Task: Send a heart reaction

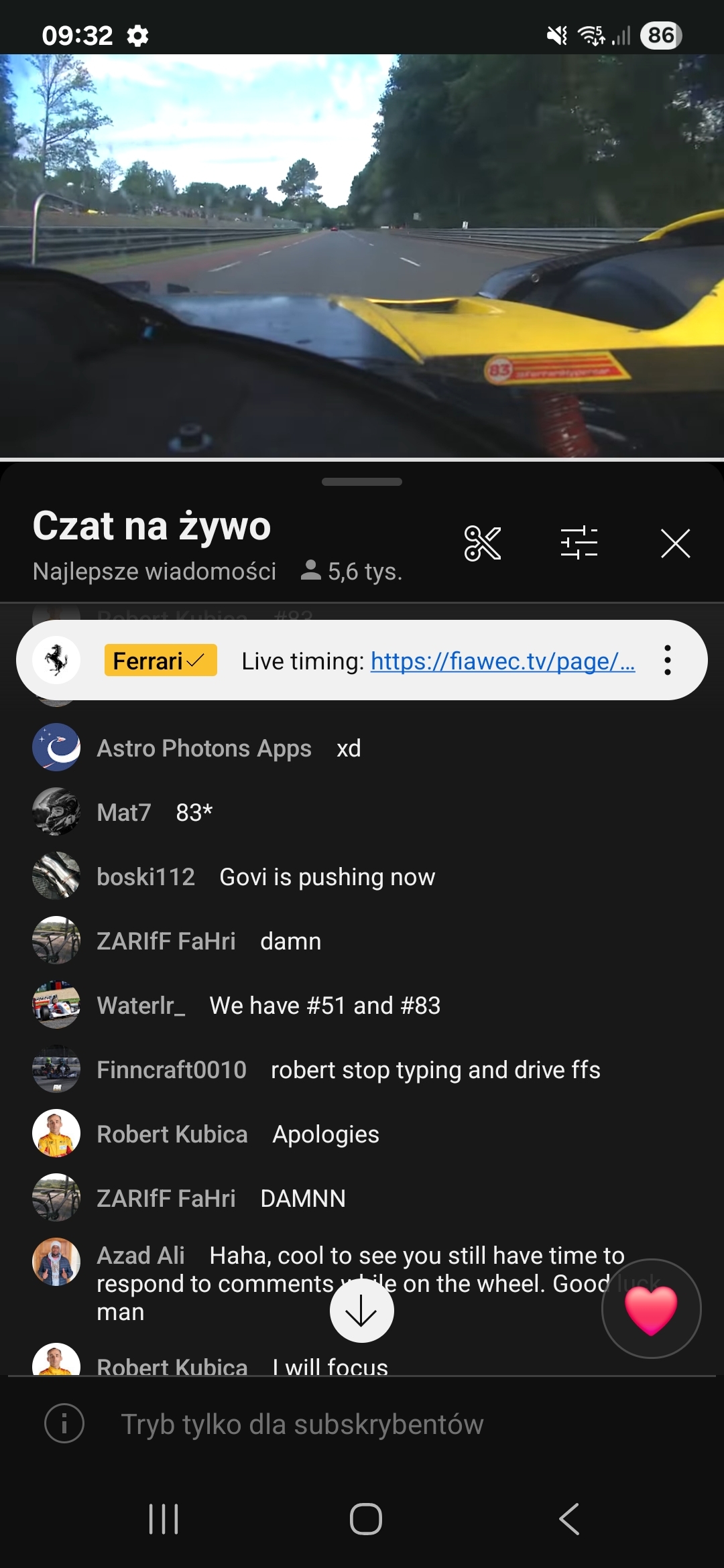Action: point(651,1309)
